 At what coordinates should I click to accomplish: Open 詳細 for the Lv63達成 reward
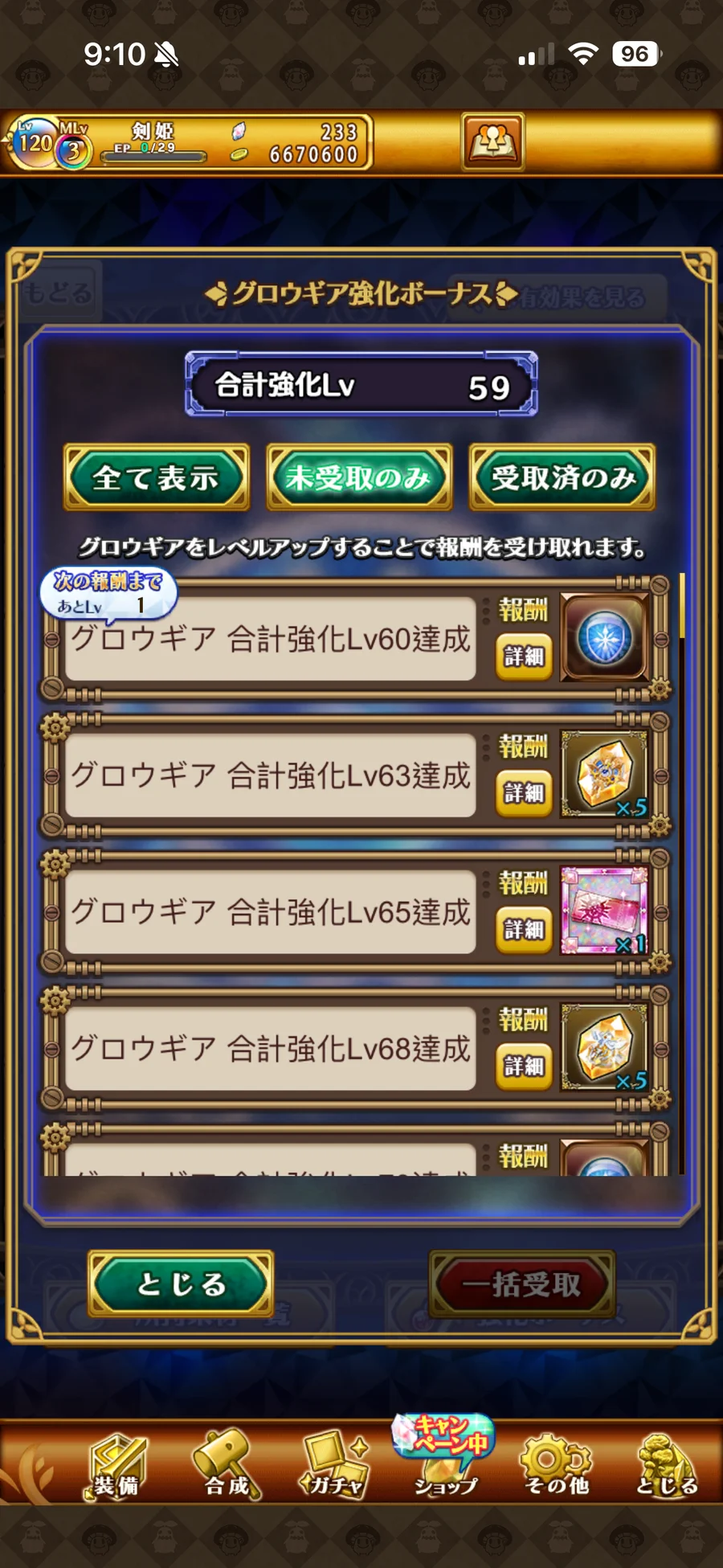(x=524, y=793)
